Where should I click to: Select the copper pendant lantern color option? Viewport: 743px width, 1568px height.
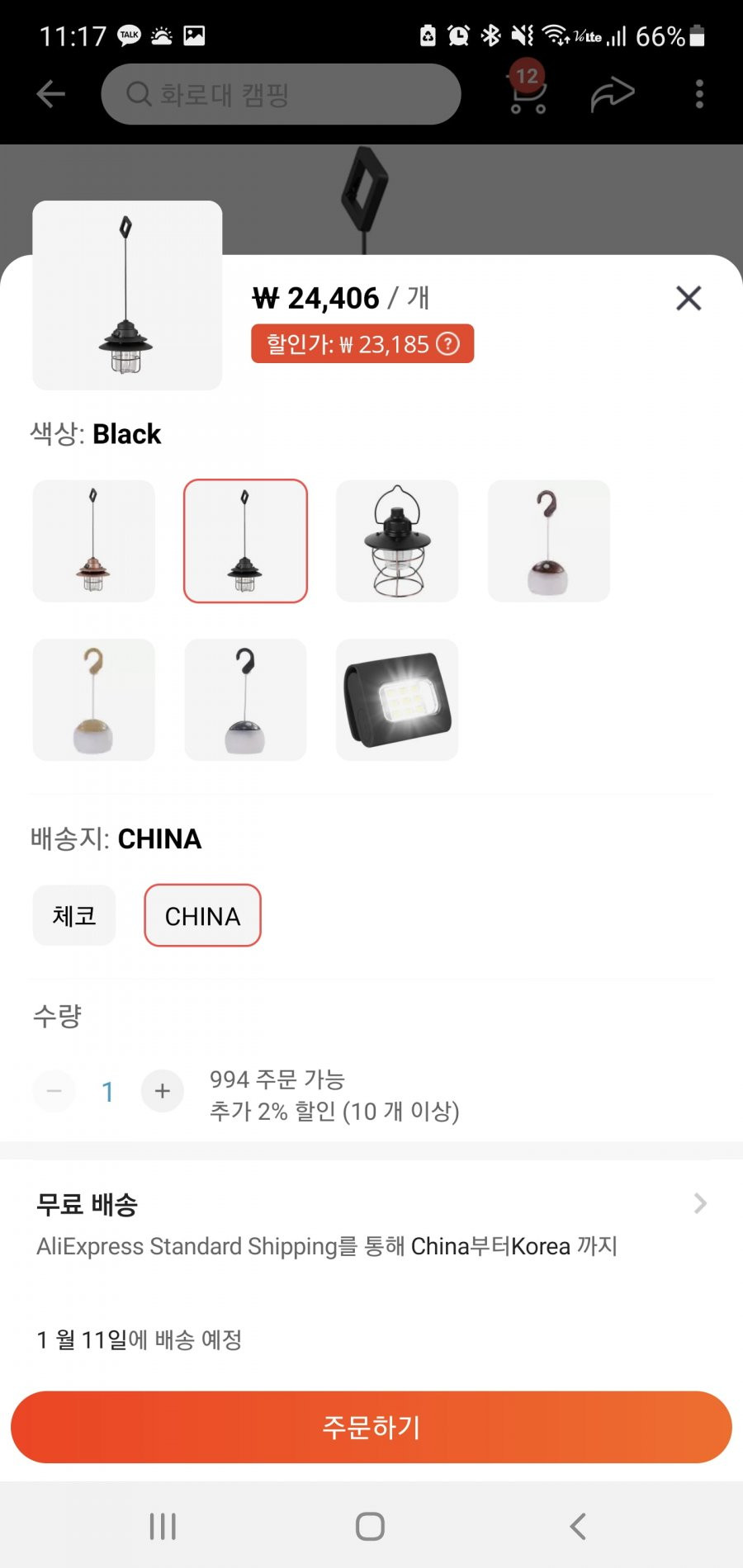pyautogui.click(x=93, y=541)
